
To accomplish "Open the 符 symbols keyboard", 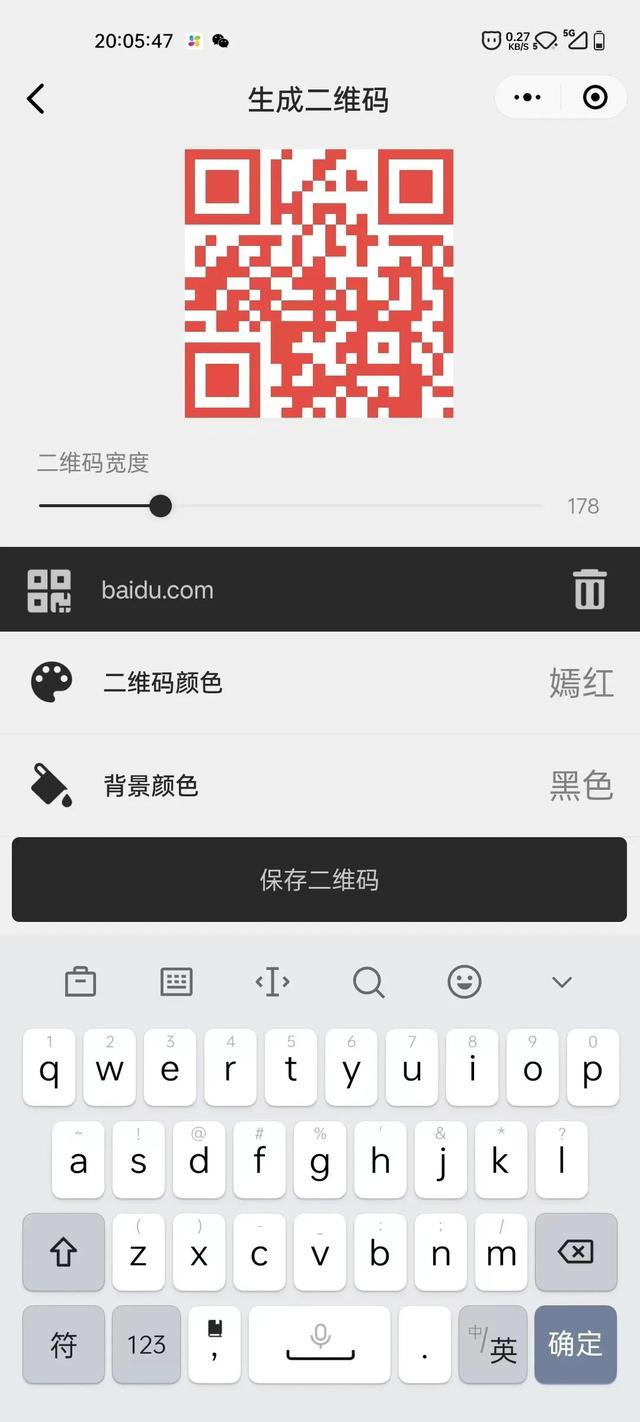I will pyautogui.click(x=64, y=1344).
